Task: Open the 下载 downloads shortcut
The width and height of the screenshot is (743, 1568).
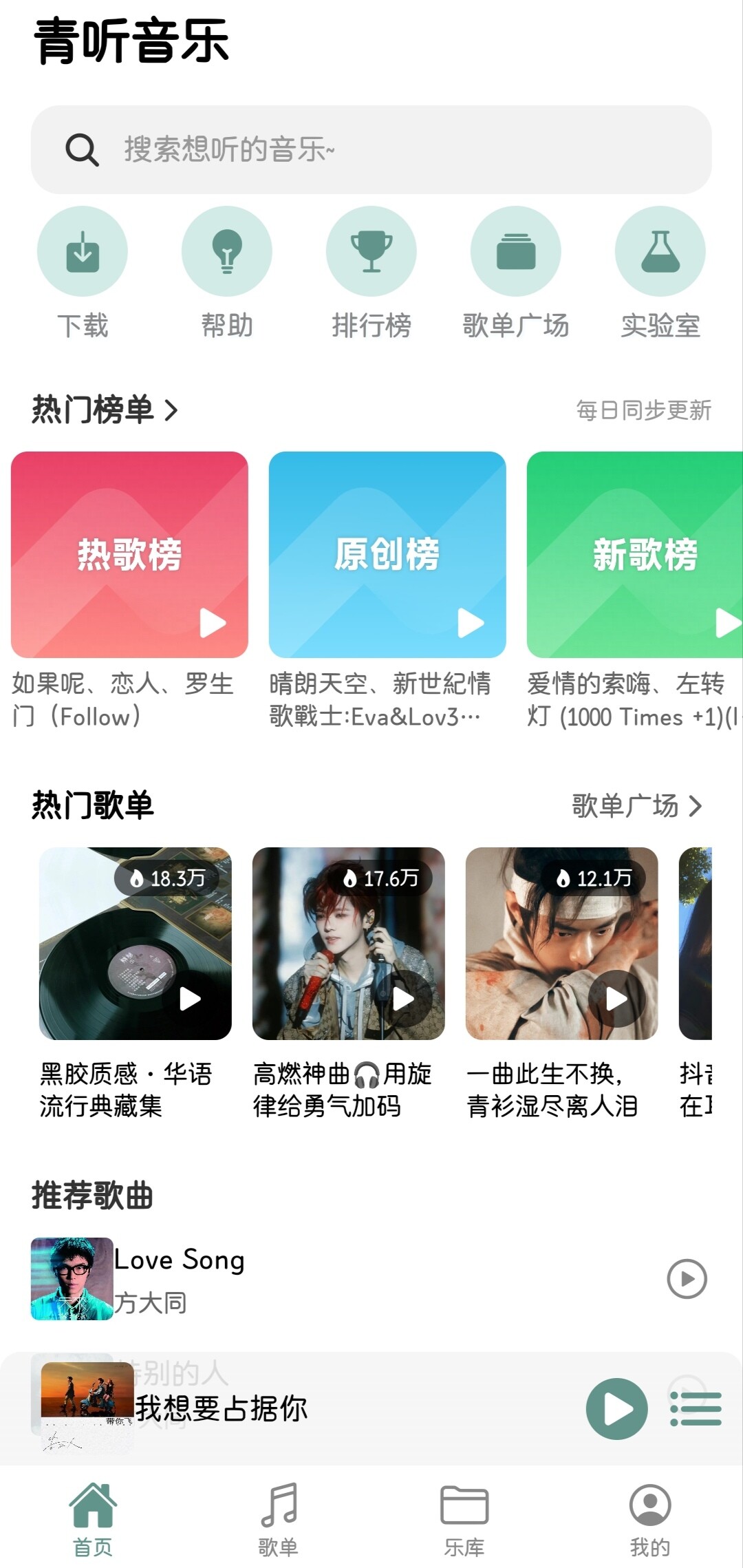Action: pyautogui.click(x=83, y=252)
